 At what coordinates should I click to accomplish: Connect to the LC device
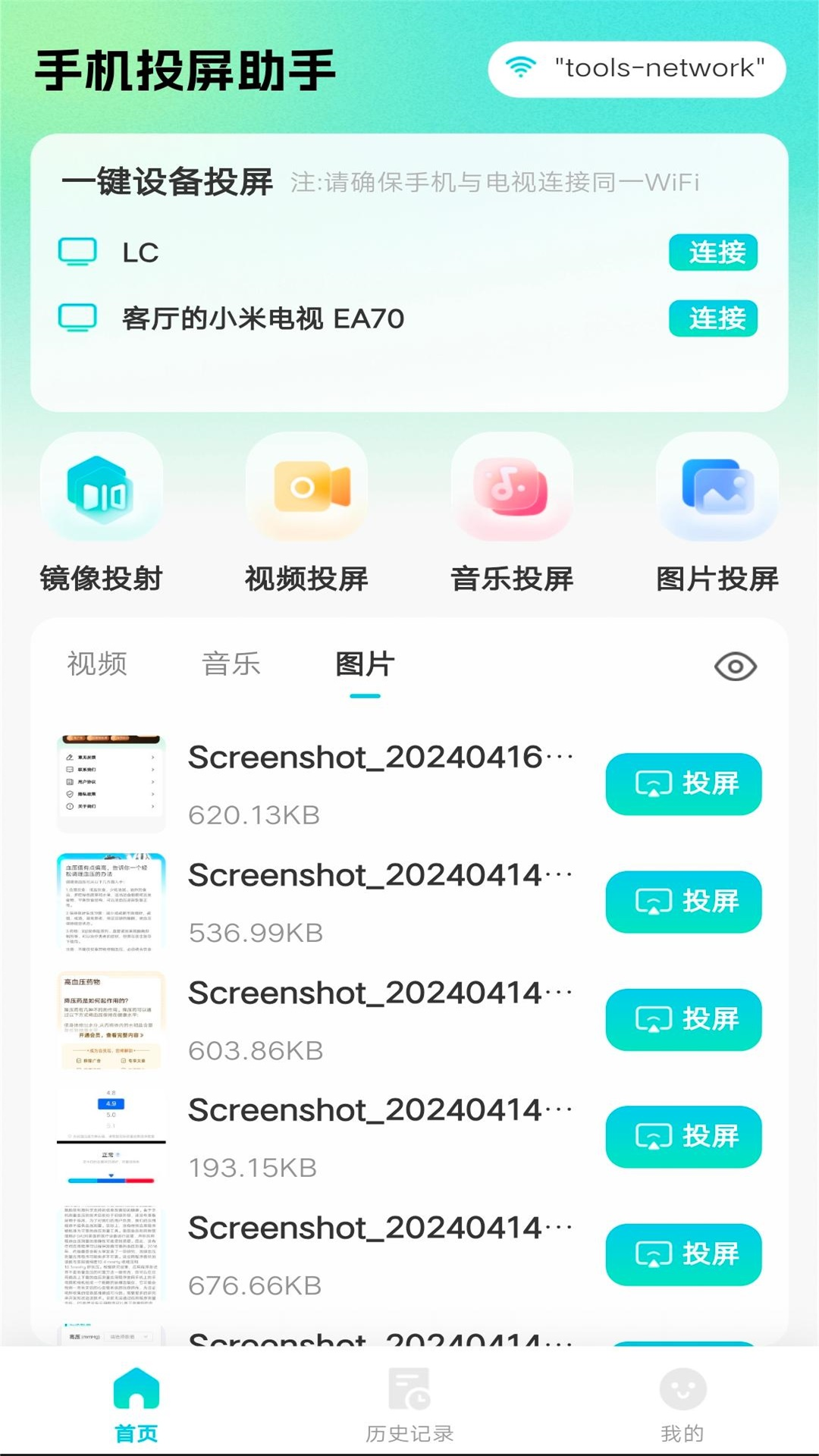tap(713, 253)
